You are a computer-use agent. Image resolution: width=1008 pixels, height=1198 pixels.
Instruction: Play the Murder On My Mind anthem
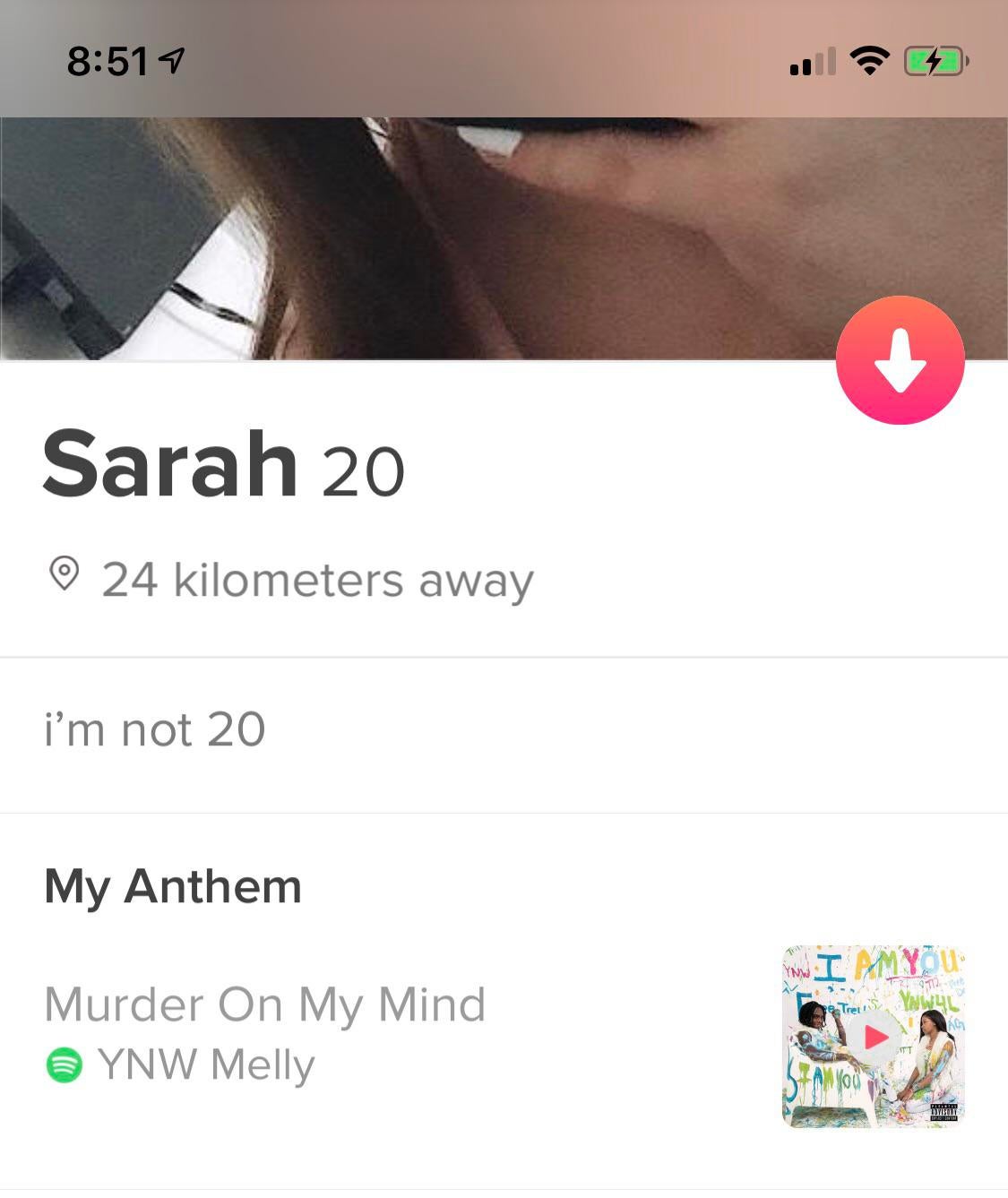click(x=874, y=1037)
